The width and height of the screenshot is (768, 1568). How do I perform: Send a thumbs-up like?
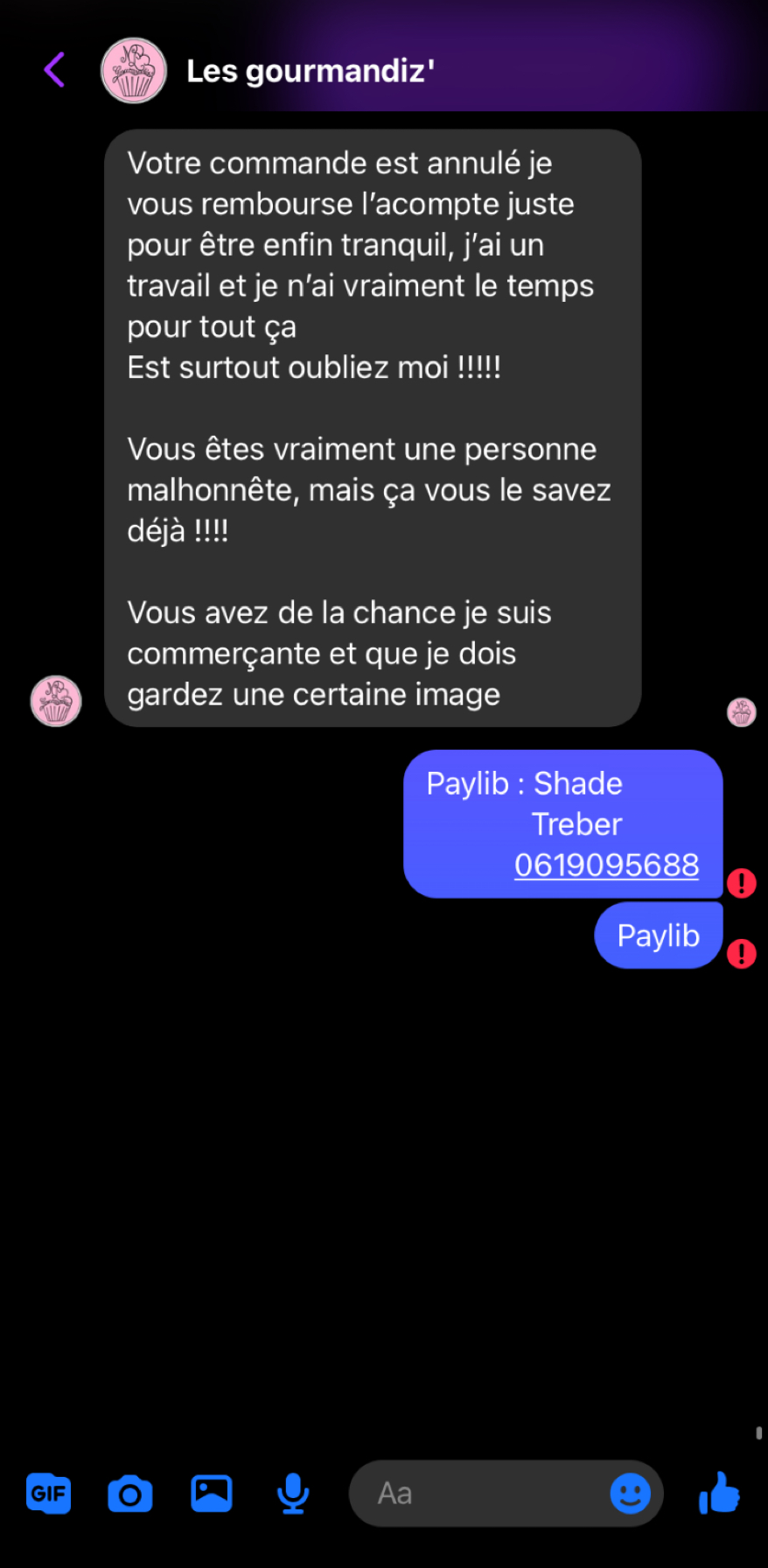719,1493
